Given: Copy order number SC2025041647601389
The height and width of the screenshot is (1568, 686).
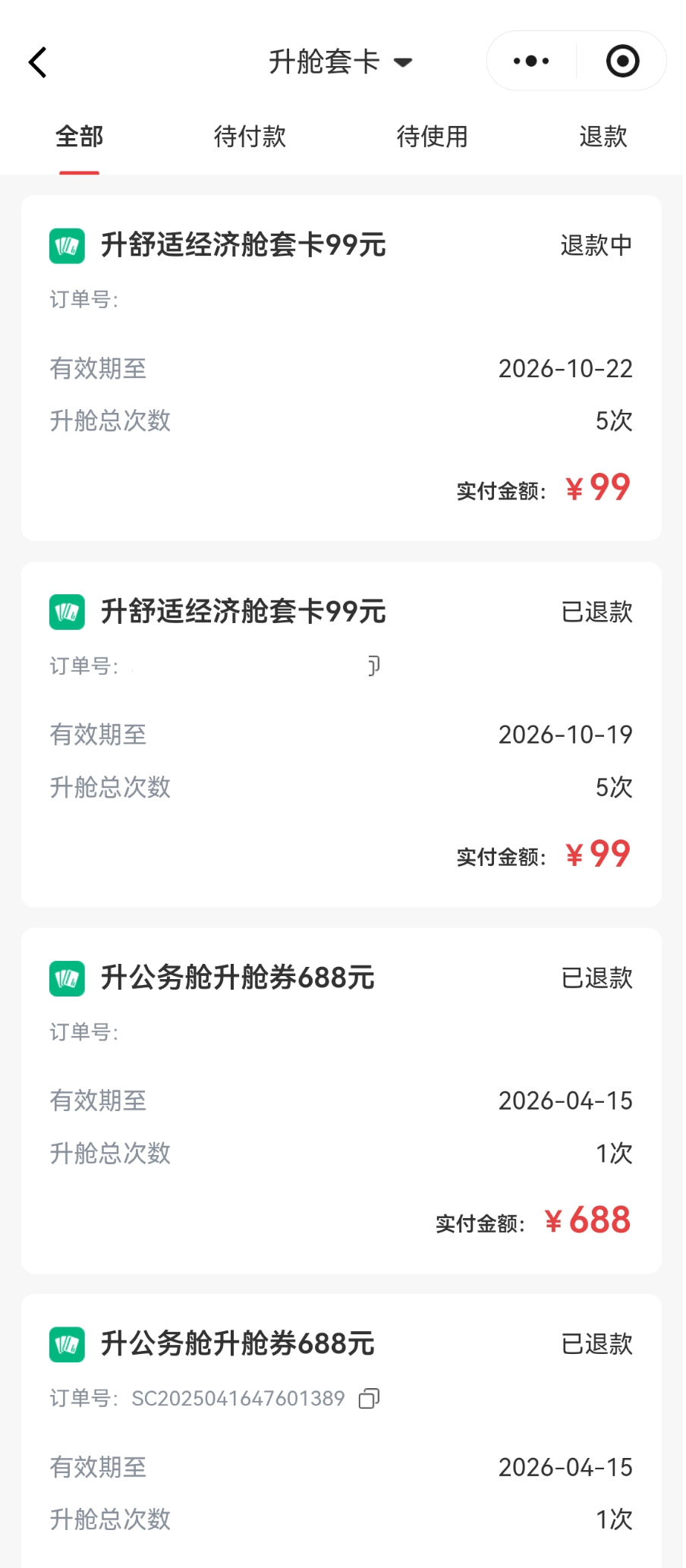Looking at the screenshot, I should [370, 1398].
